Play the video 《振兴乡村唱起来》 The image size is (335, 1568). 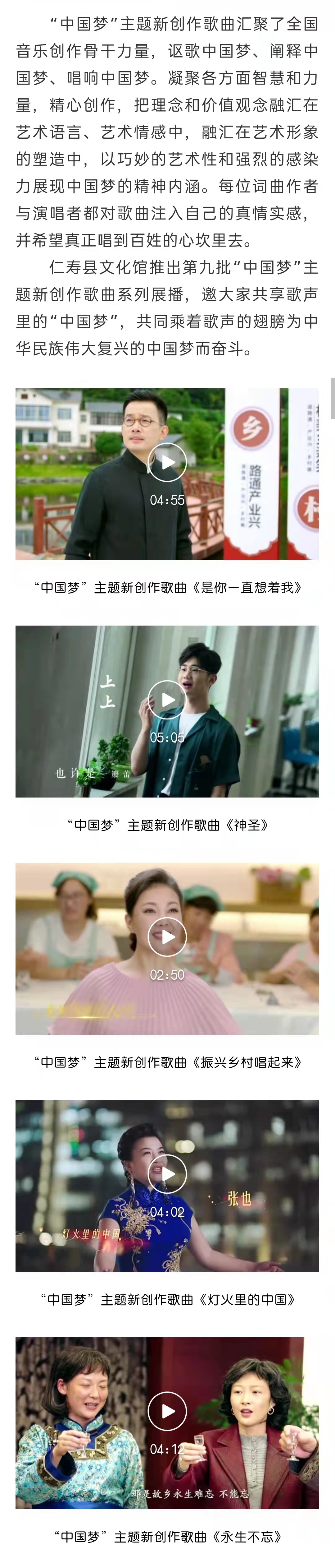point(167,937)
